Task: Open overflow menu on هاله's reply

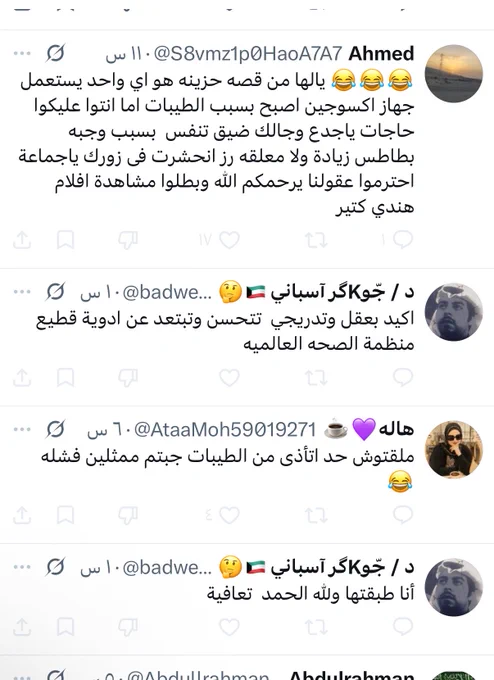Action: click(22, 429)
